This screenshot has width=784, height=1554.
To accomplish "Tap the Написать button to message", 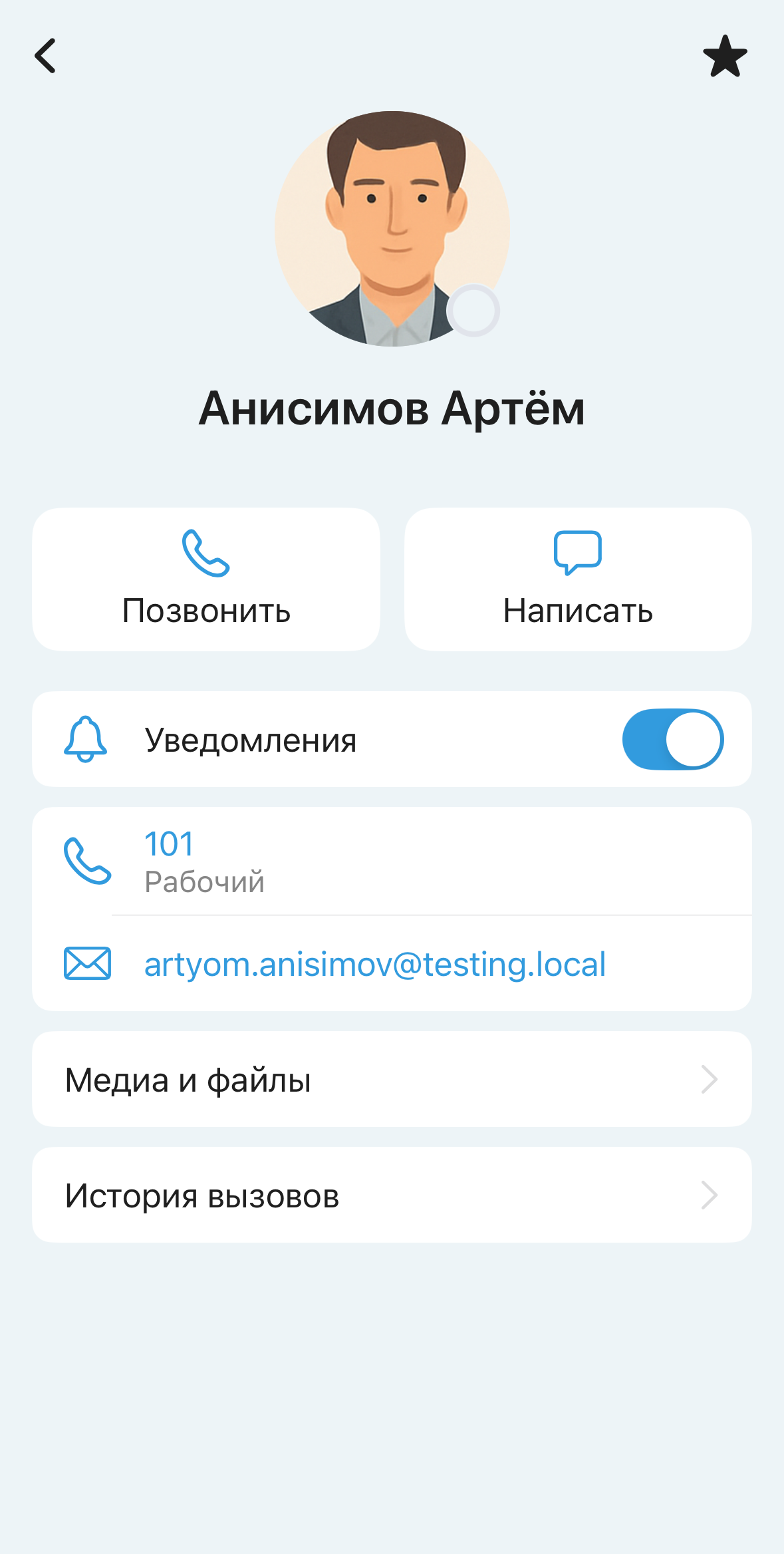I will point(578,579).
